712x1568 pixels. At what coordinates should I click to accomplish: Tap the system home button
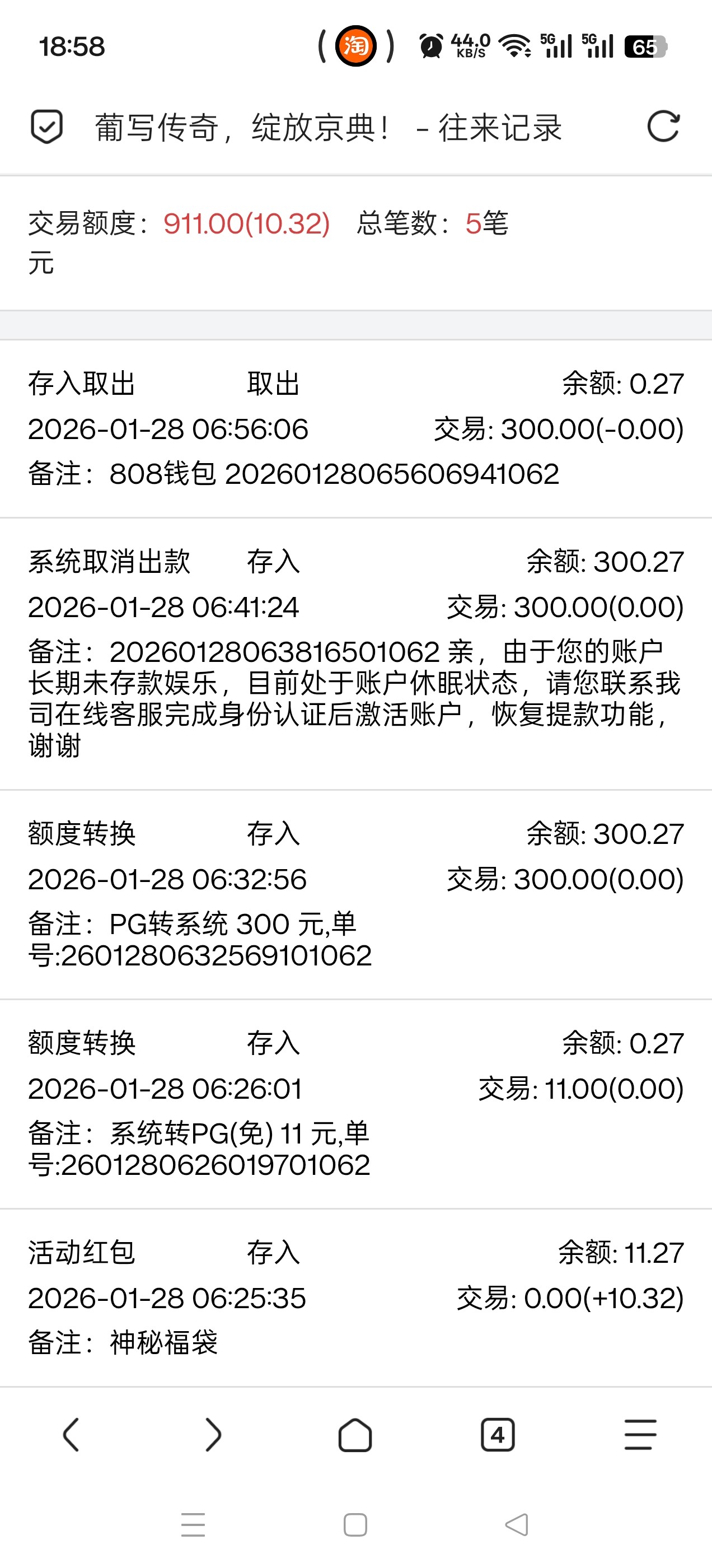pos(355,1525)
